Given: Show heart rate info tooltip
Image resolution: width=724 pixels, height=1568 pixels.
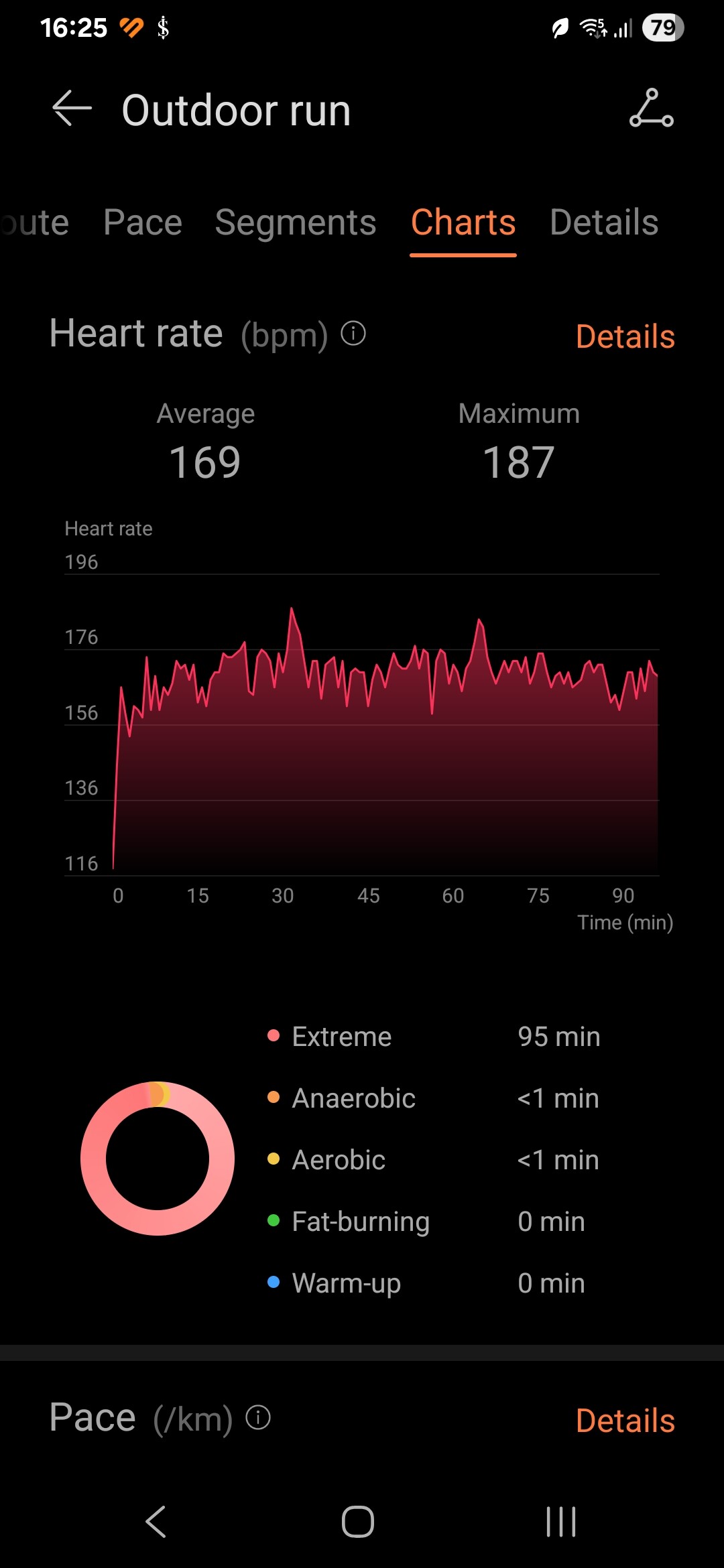Looking at the screenshot, I should [353, 333].
